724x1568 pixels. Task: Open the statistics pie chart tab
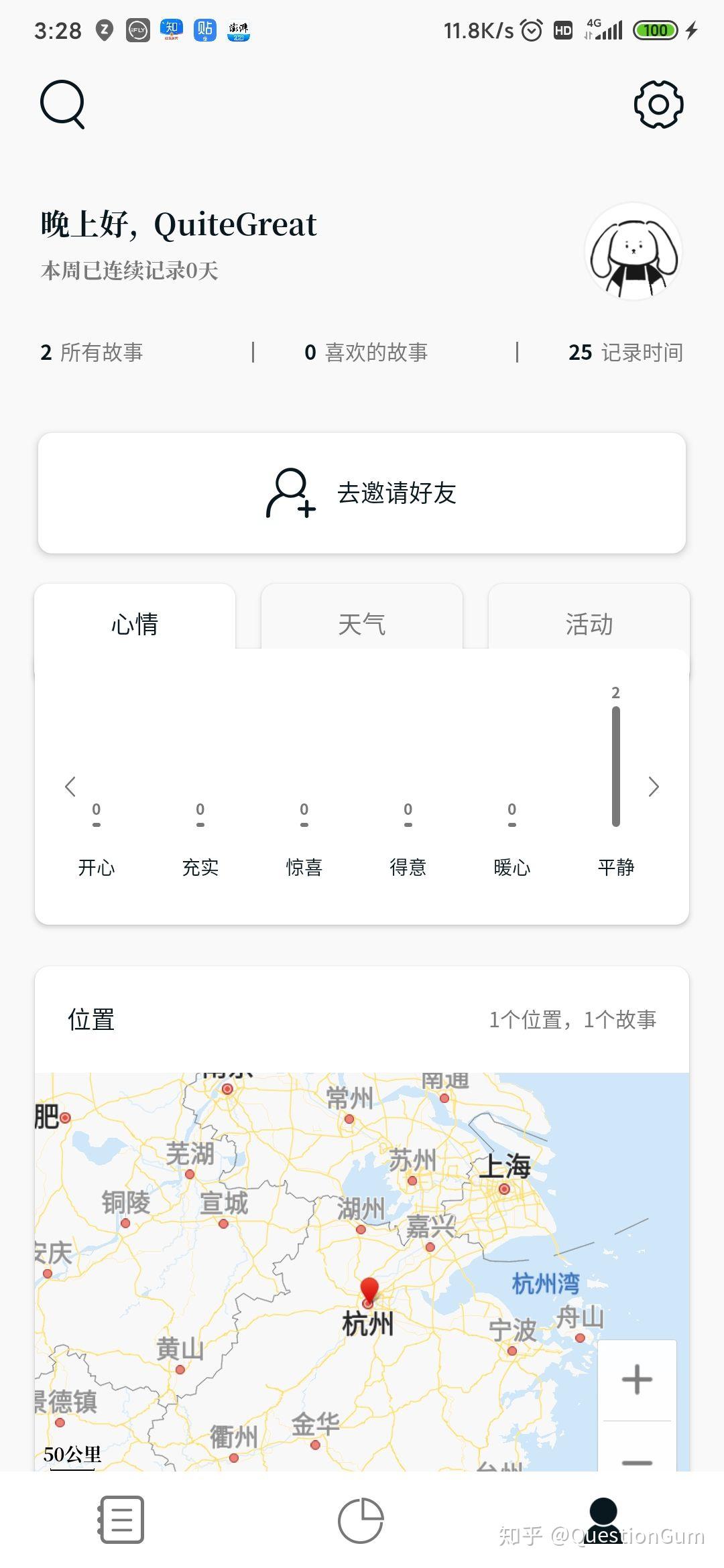[x=361, y=1520]
